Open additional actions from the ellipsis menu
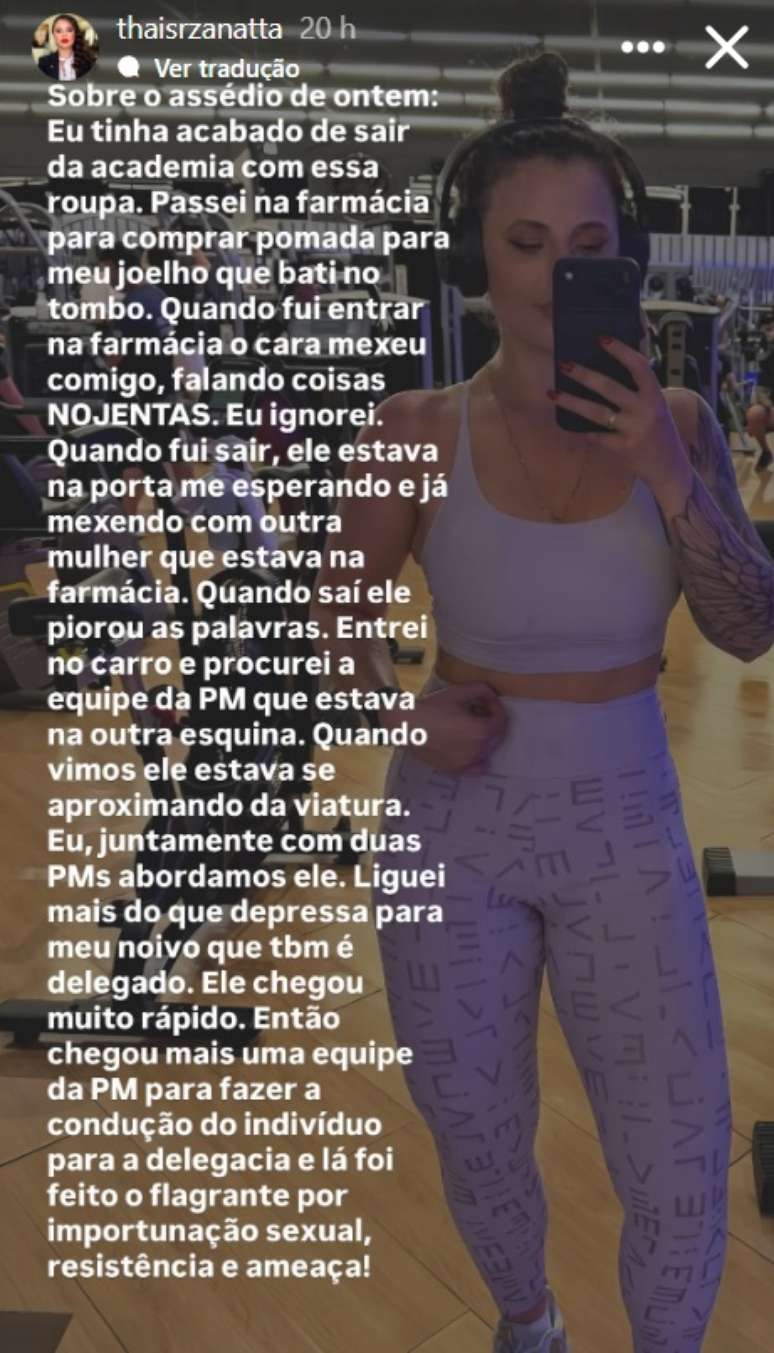This screenshot has height=1353, width=774. pos(644,45)
